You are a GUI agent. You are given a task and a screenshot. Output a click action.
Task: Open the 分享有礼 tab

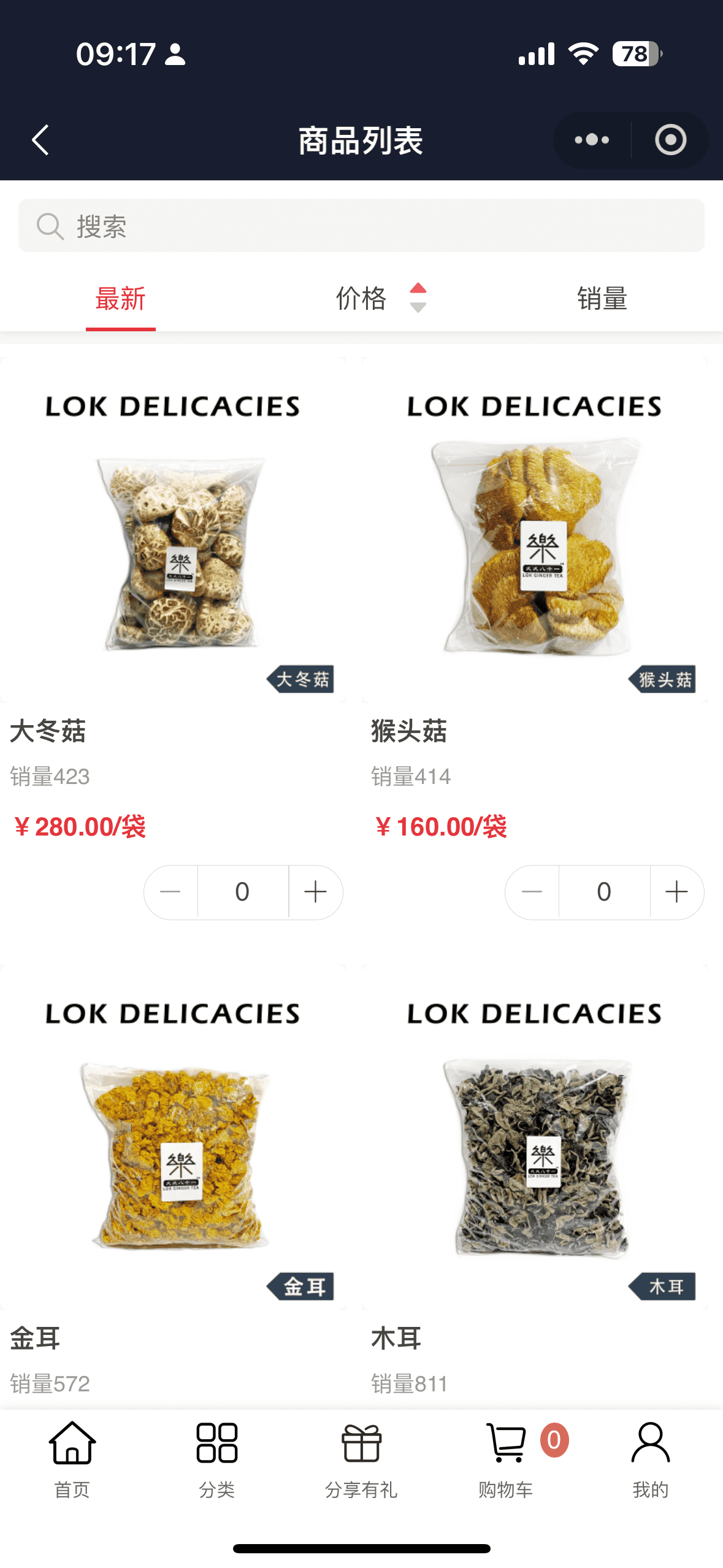361,1459
